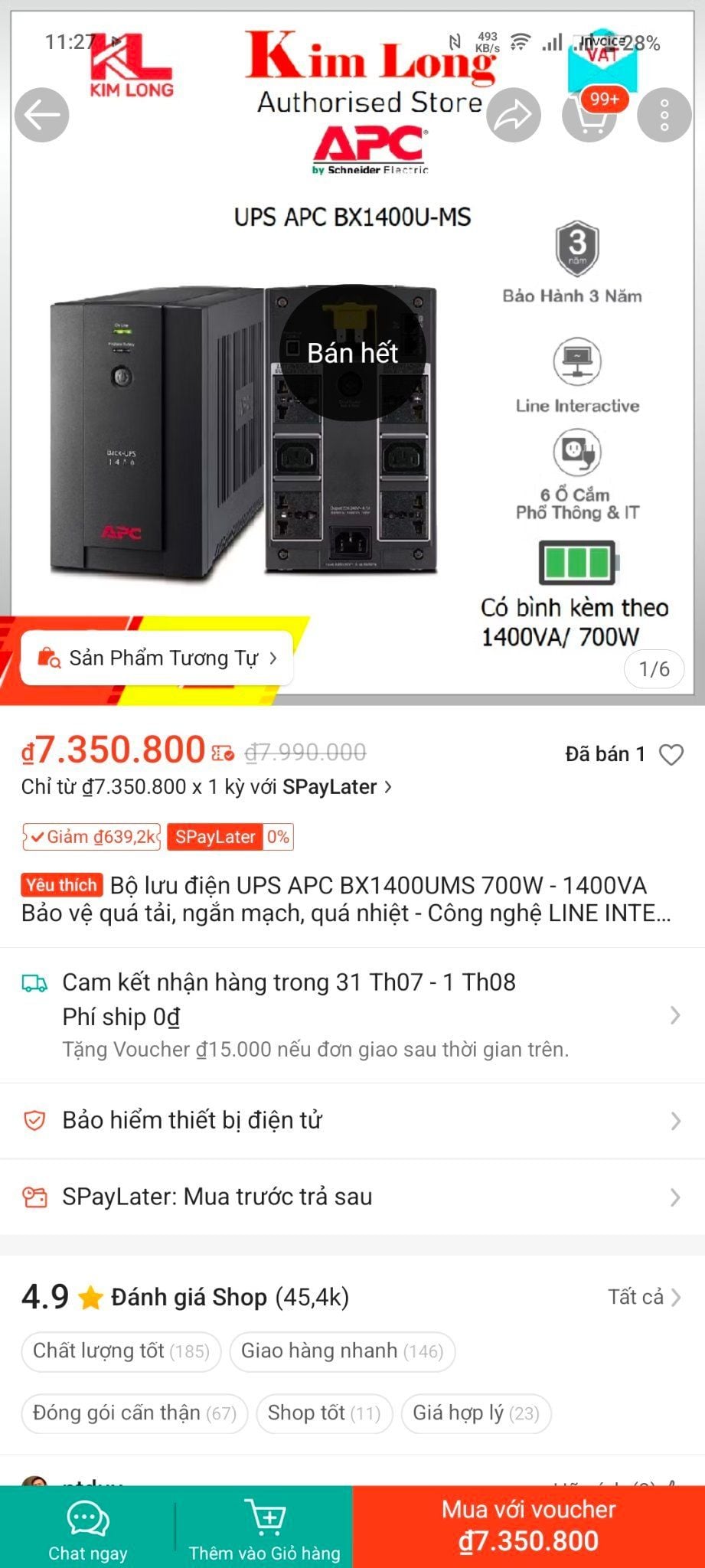Show Giá hợp lý reviews
705x1568 pixels.
pyautogui.click(x=475, y=1413)
